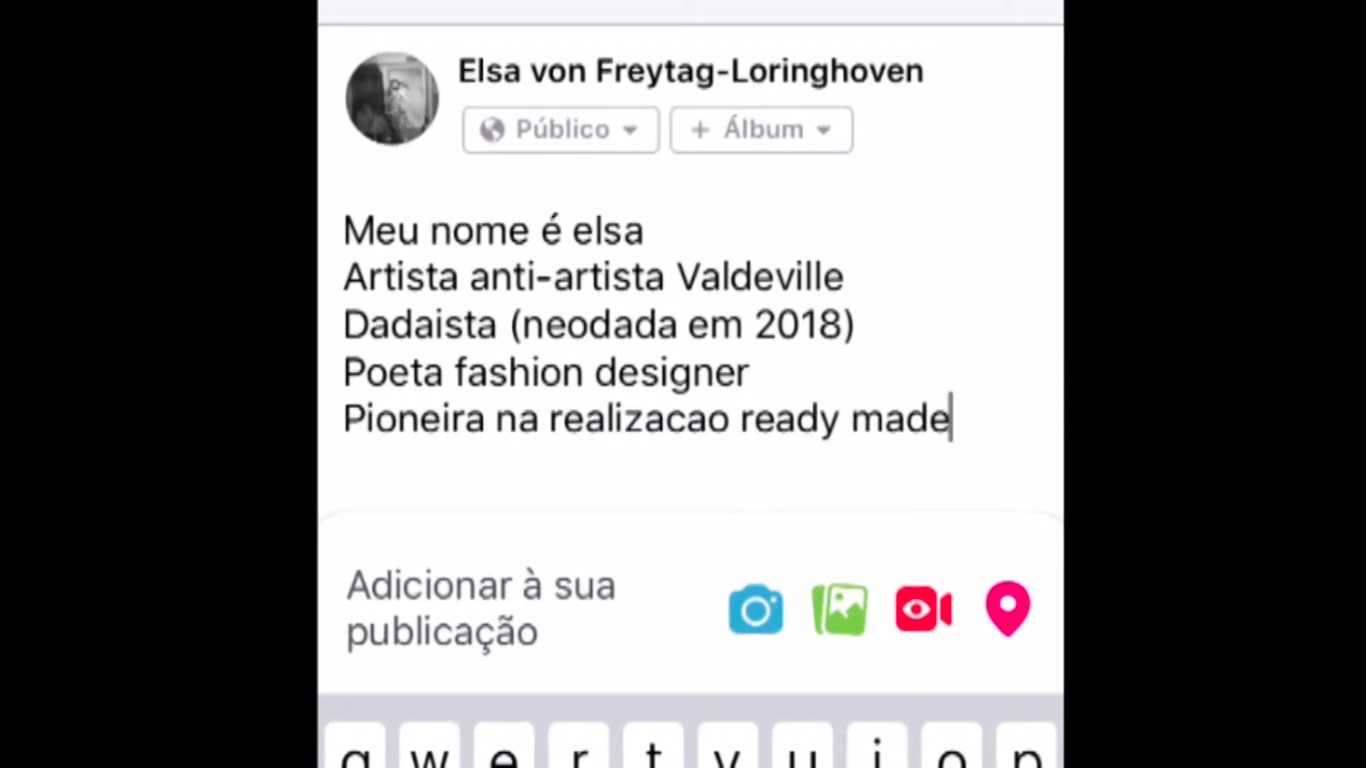Add a location check-in
The image size is (1366, 768).
point(1007,608)
